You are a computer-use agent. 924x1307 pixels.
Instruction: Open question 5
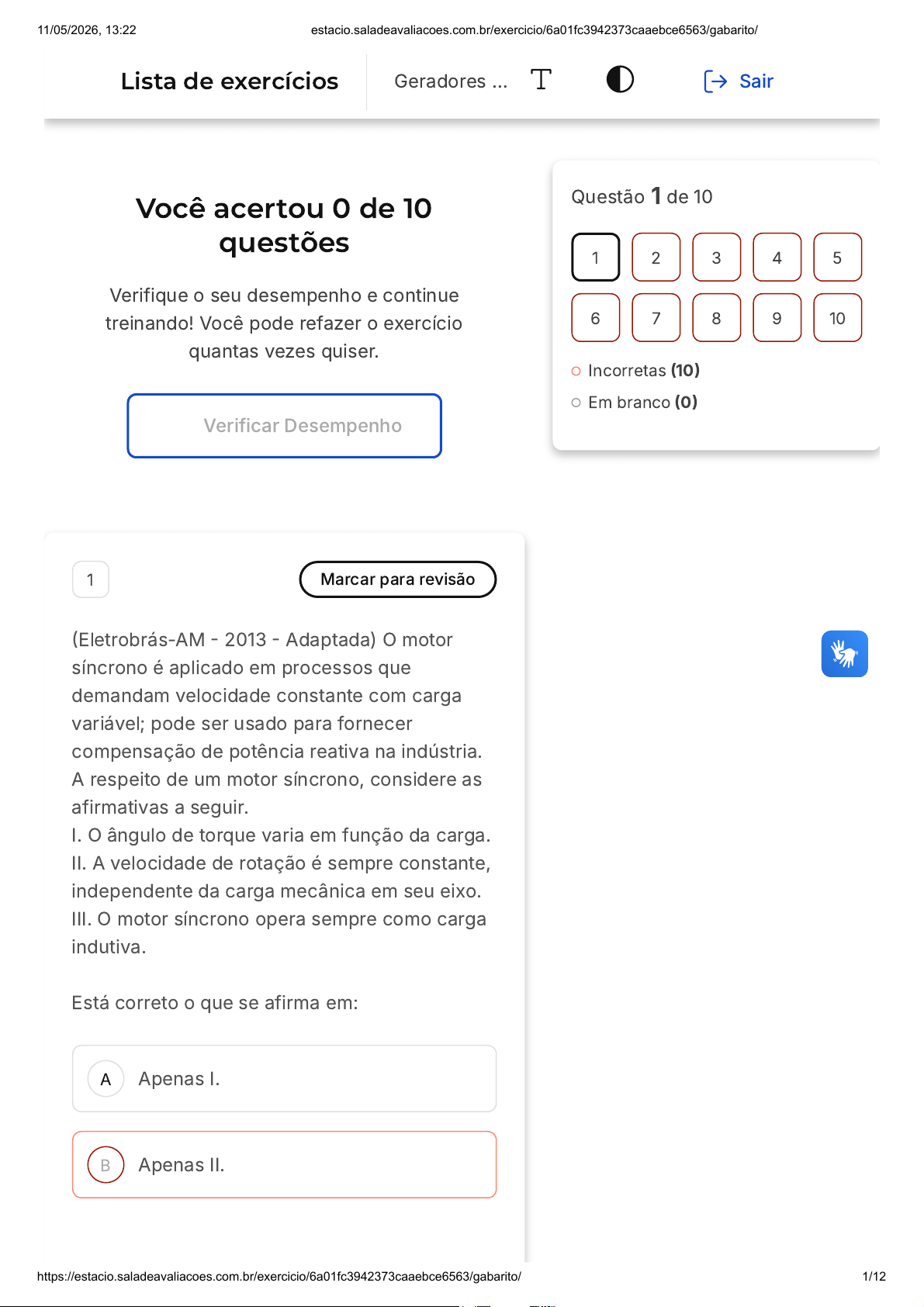(x=837, y=258)
